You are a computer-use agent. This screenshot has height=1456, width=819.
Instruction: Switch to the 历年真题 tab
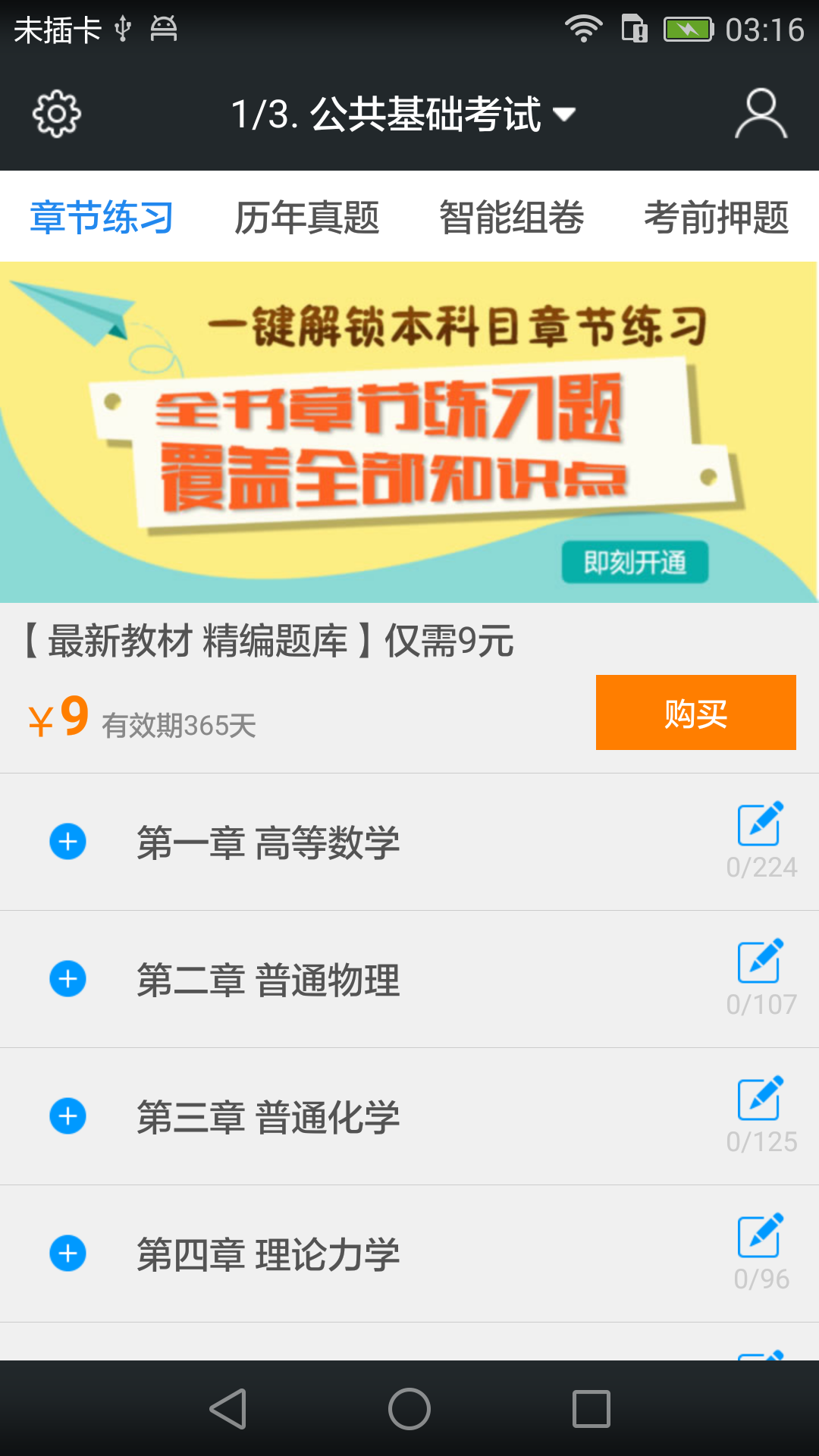click(x=306, y=218)
